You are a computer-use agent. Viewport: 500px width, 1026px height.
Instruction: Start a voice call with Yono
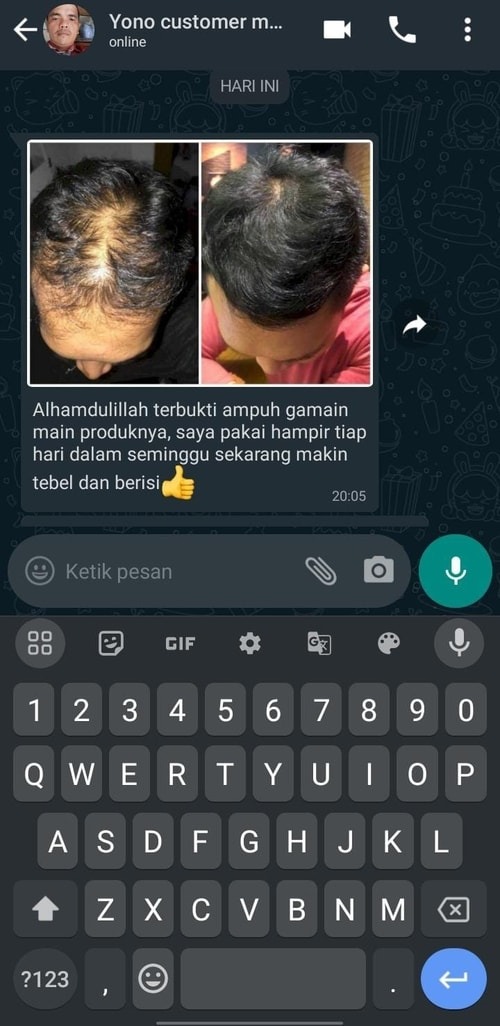pyautogui.click(x=402, y=29)
